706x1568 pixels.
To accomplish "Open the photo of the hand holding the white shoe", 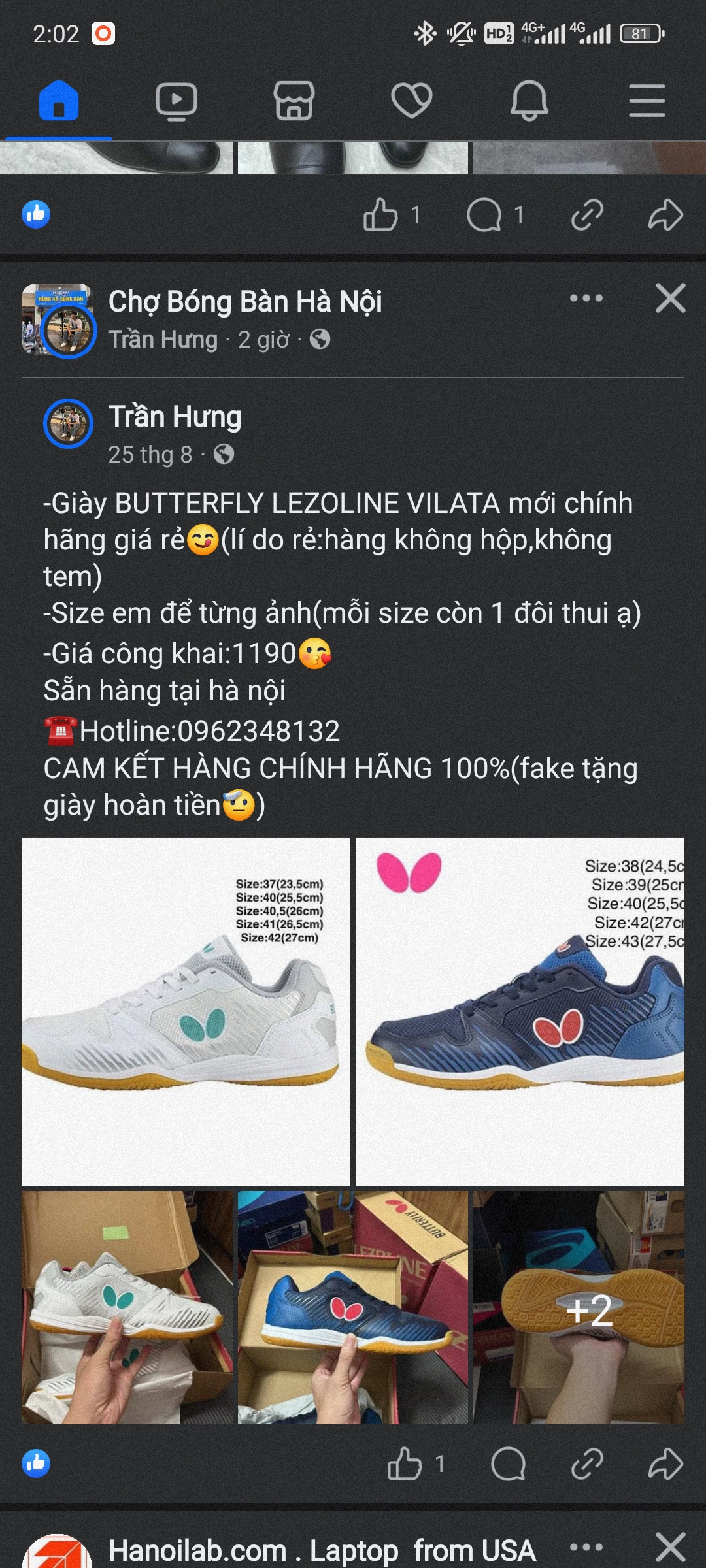I will pos(127,1307).
